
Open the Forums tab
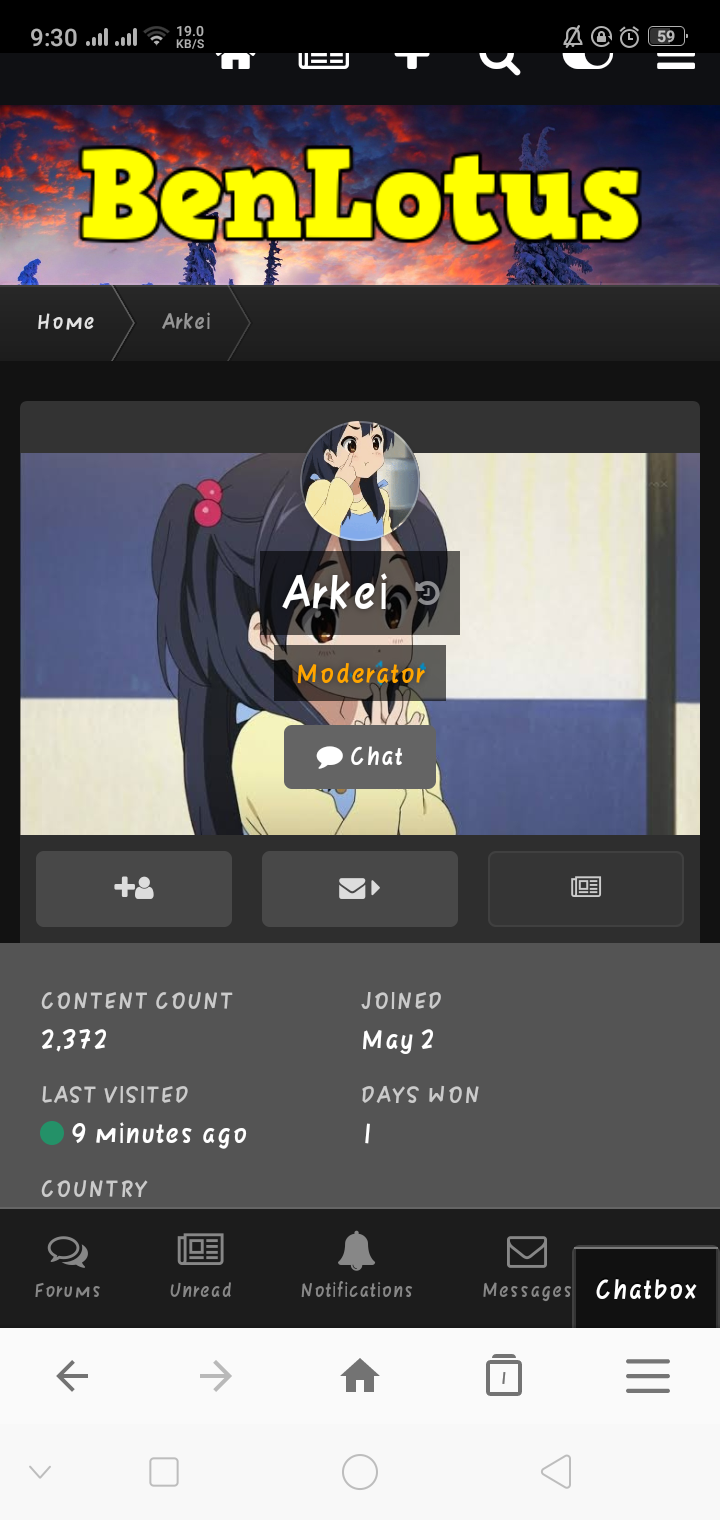[67, 1267]
